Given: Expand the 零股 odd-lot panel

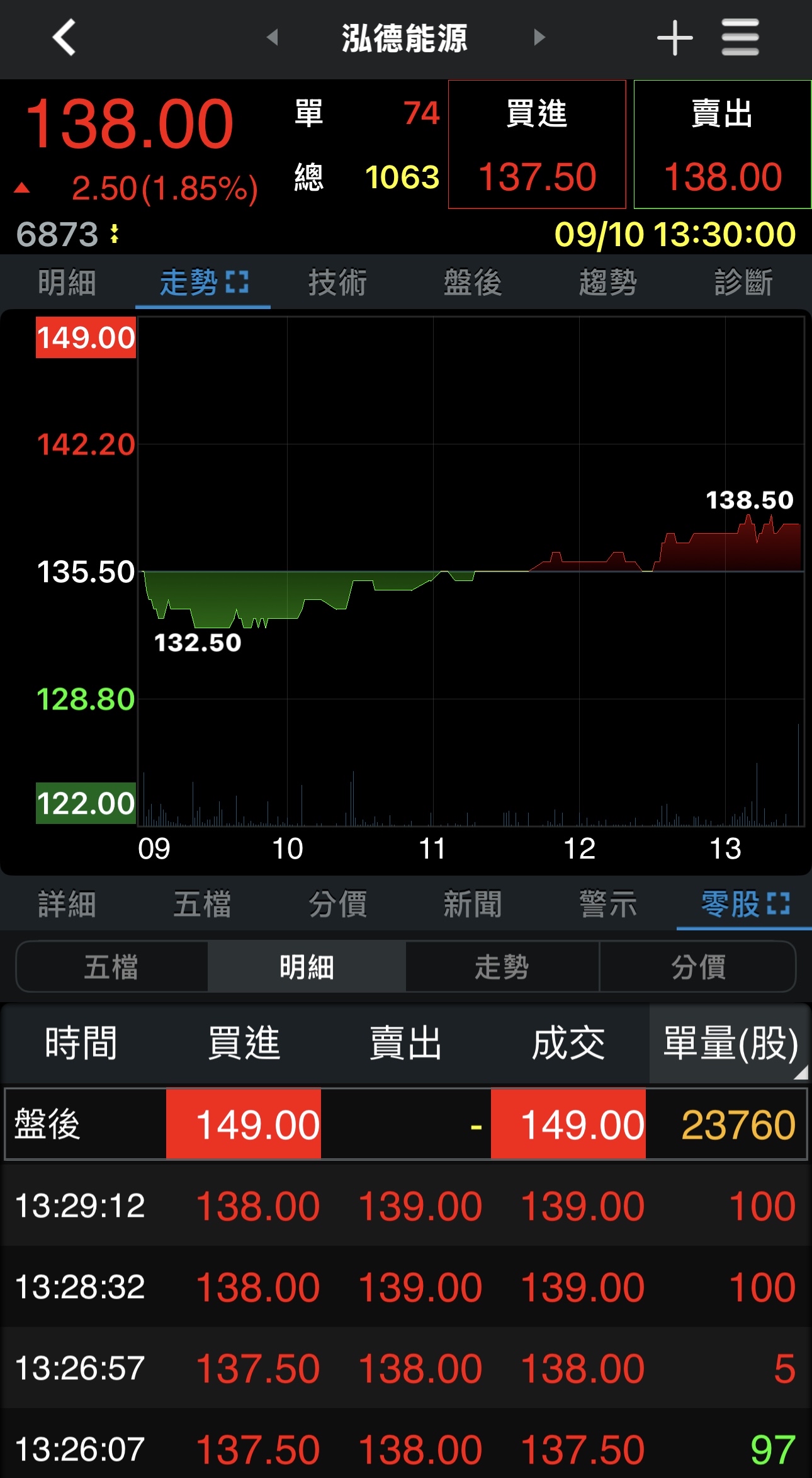Looking at the screenshot, I should pos(778,904).
